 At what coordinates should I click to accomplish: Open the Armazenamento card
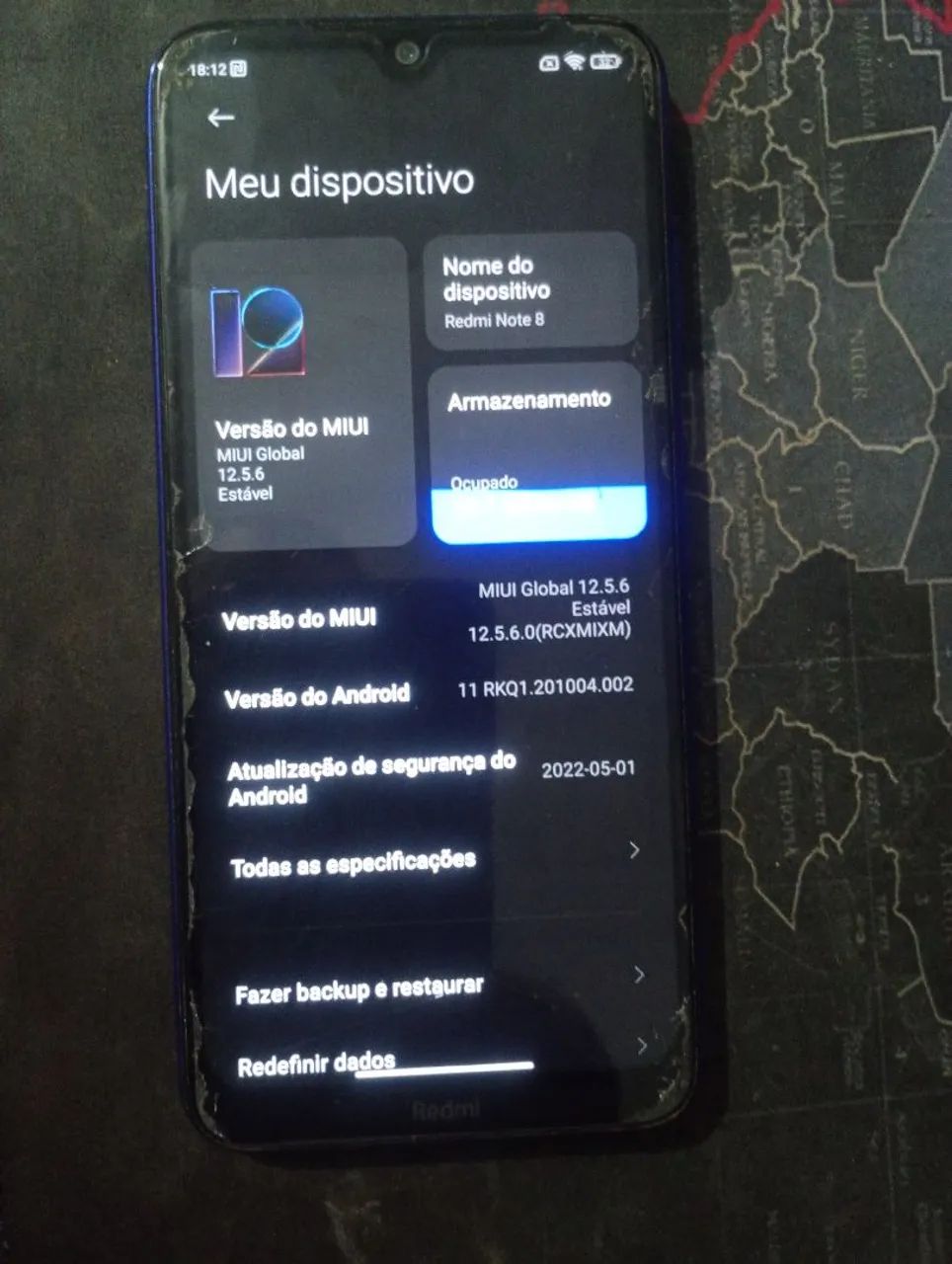[536, 452]
